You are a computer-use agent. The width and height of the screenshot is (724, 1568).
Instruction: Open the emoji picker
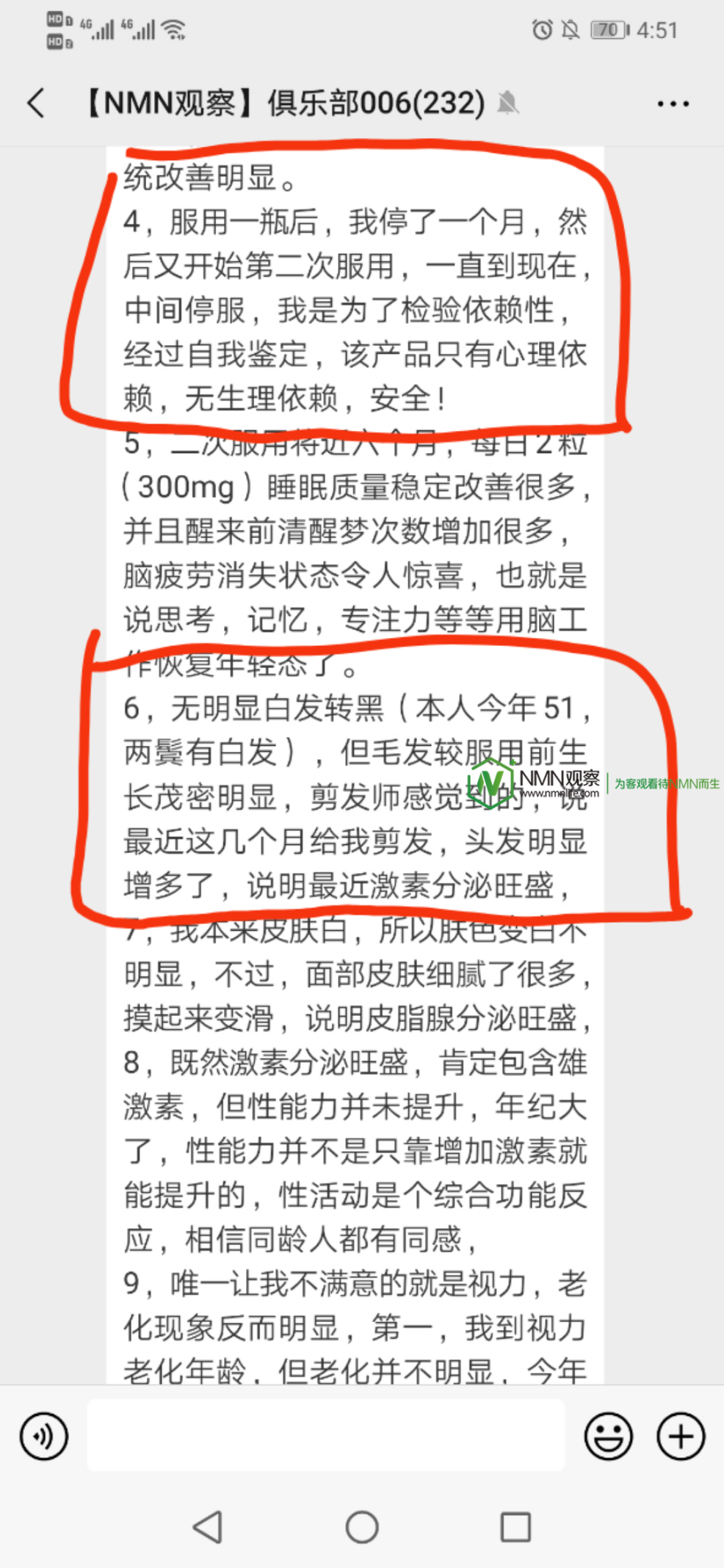(608, 1436)
